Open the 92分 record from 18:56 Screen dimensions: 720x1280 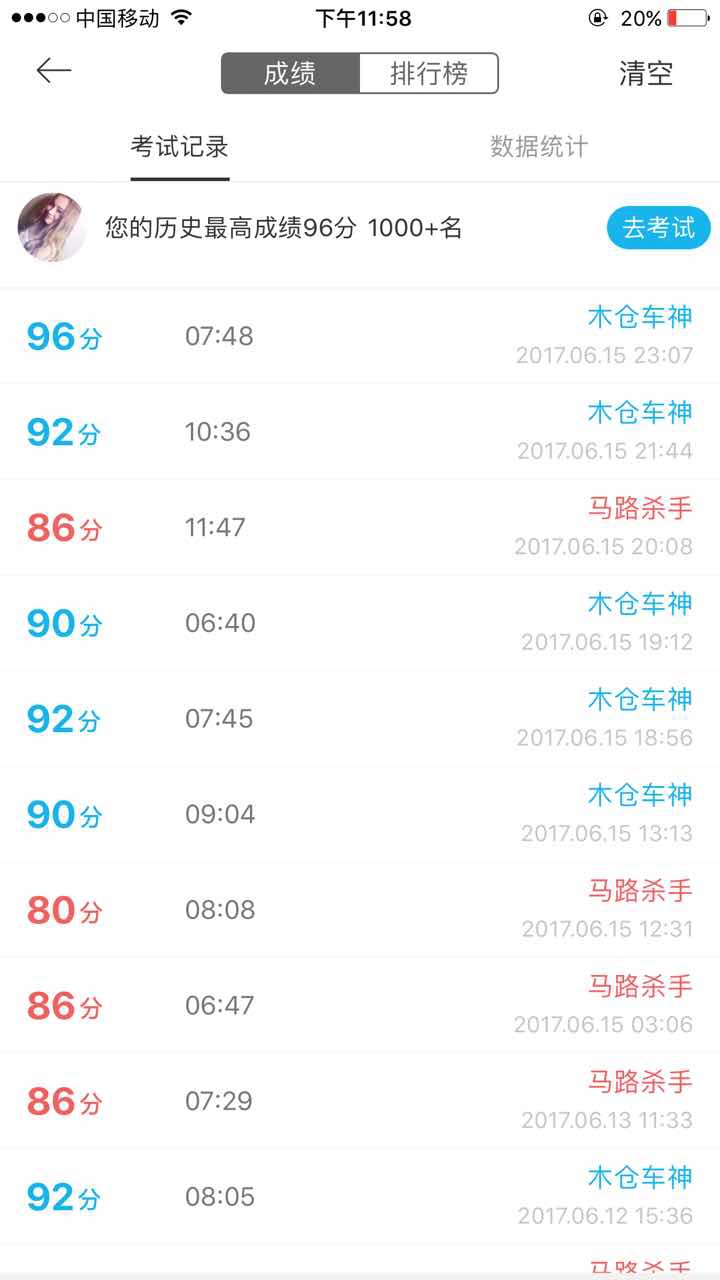tap(360, 719)
